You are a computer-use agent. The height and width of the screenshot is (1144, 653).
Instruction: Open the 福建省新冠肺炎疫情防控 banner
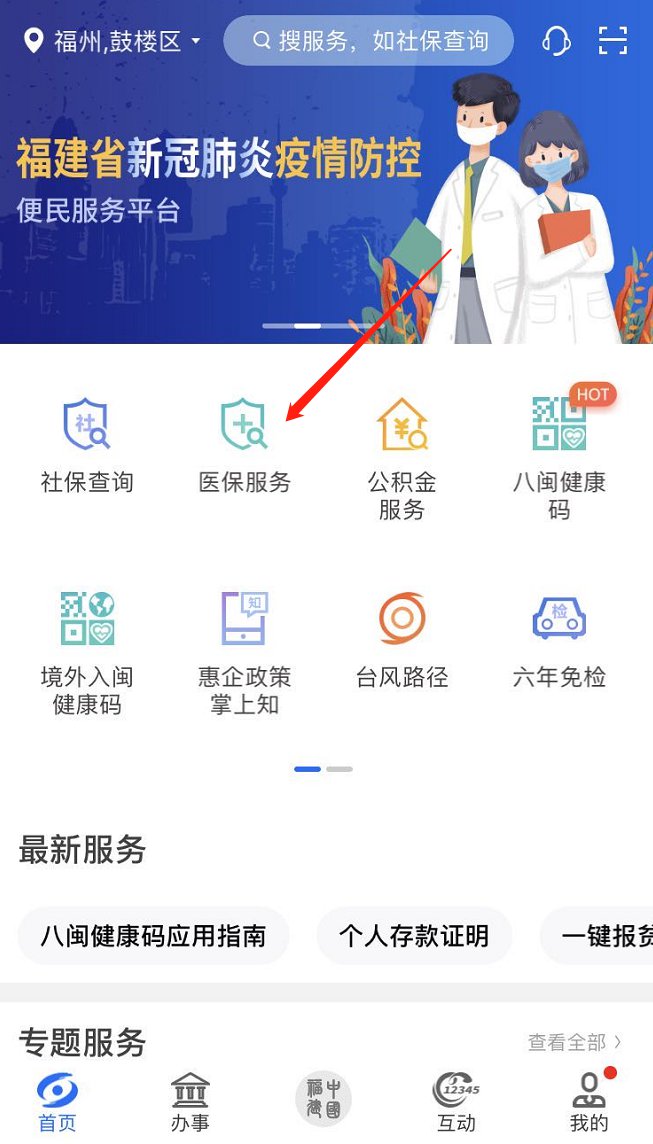click(x=220, y=180)
